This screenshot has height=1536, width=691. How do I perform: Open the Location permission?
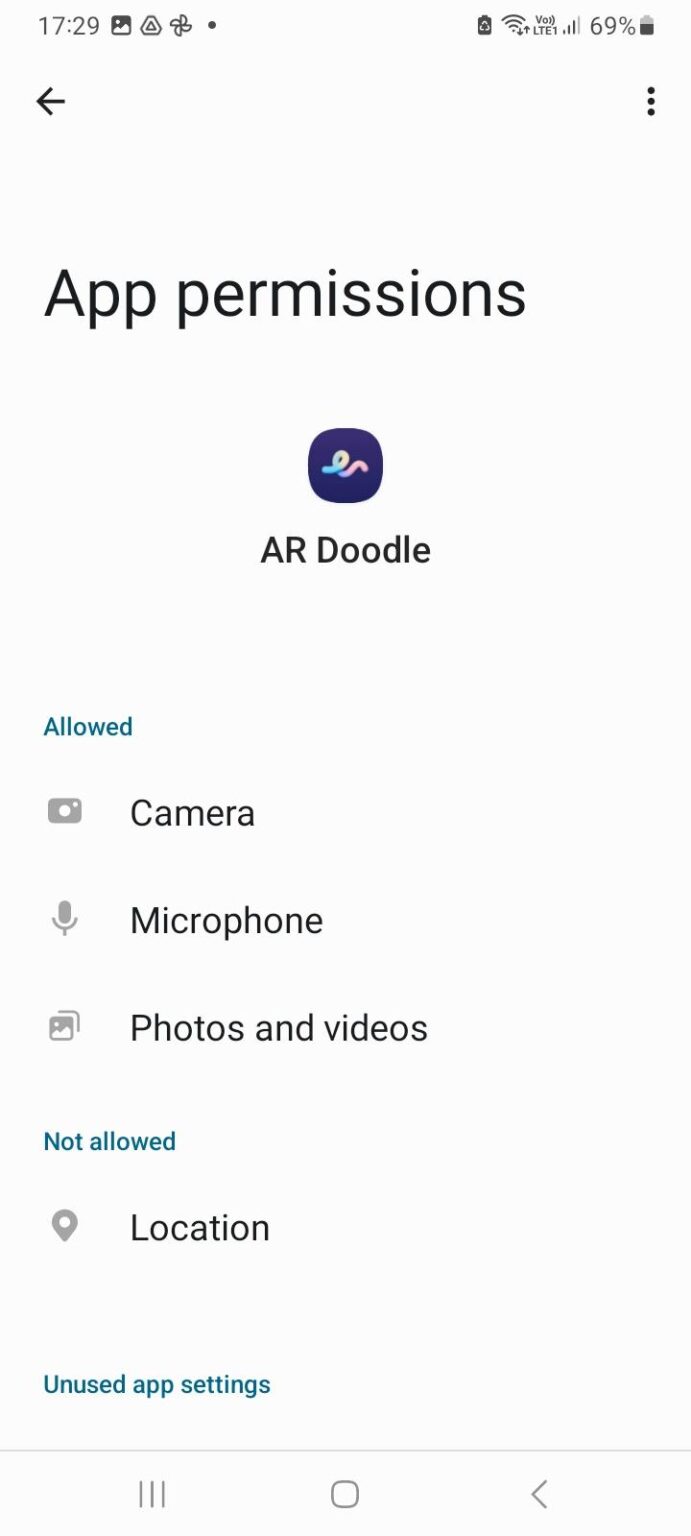coord(199,1228)
